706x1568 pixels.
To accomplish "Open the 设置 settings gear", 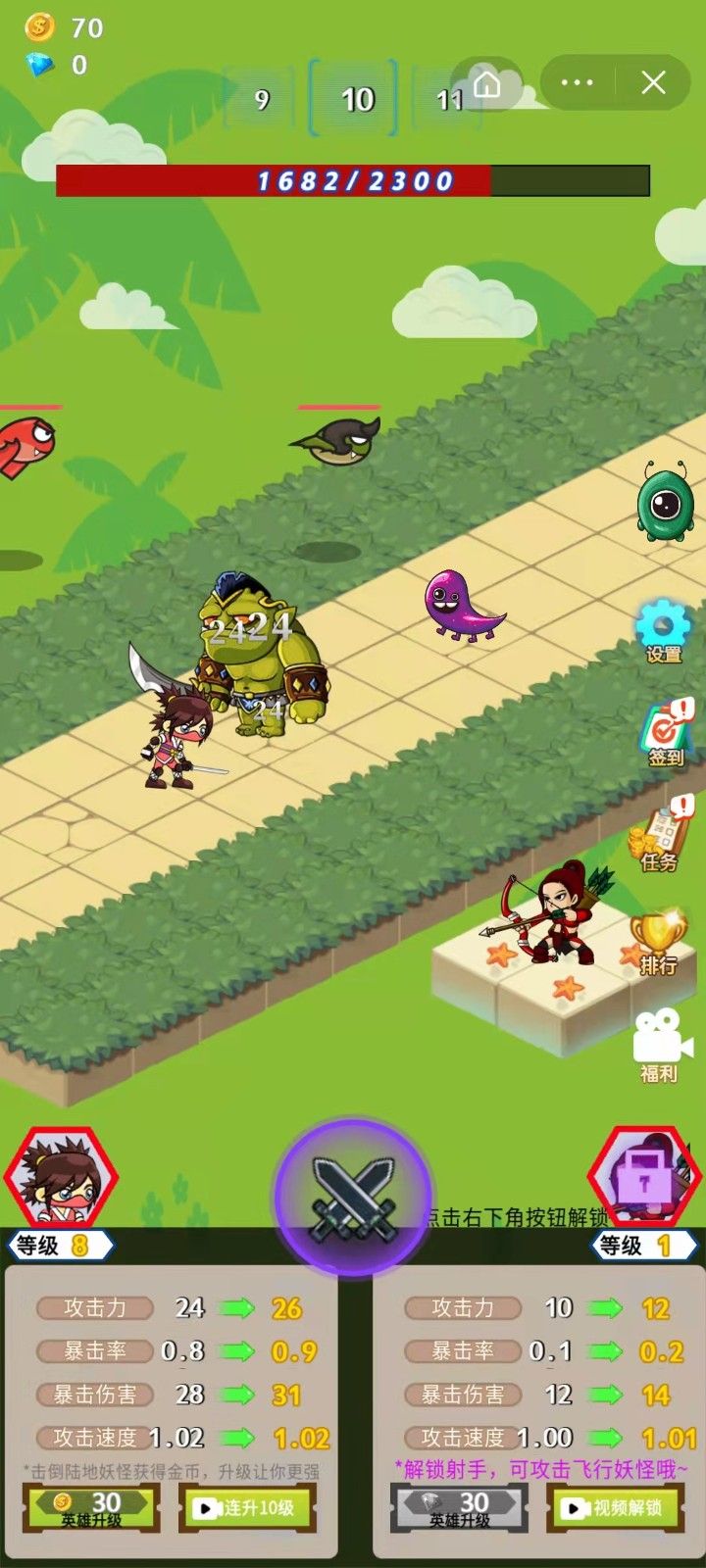I will click(663, 631).
